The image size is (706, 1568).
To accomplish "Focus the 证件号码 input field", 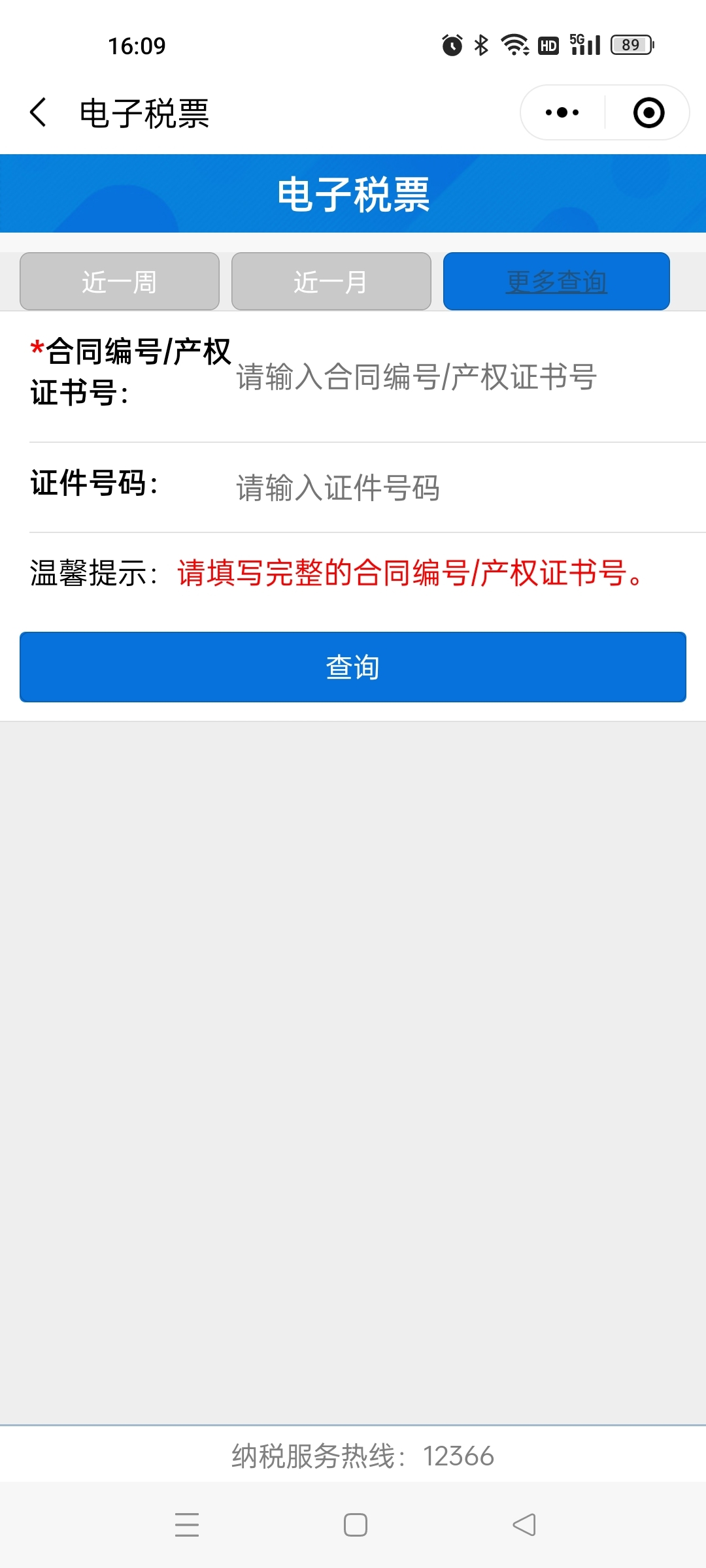I will coord(458,487).
